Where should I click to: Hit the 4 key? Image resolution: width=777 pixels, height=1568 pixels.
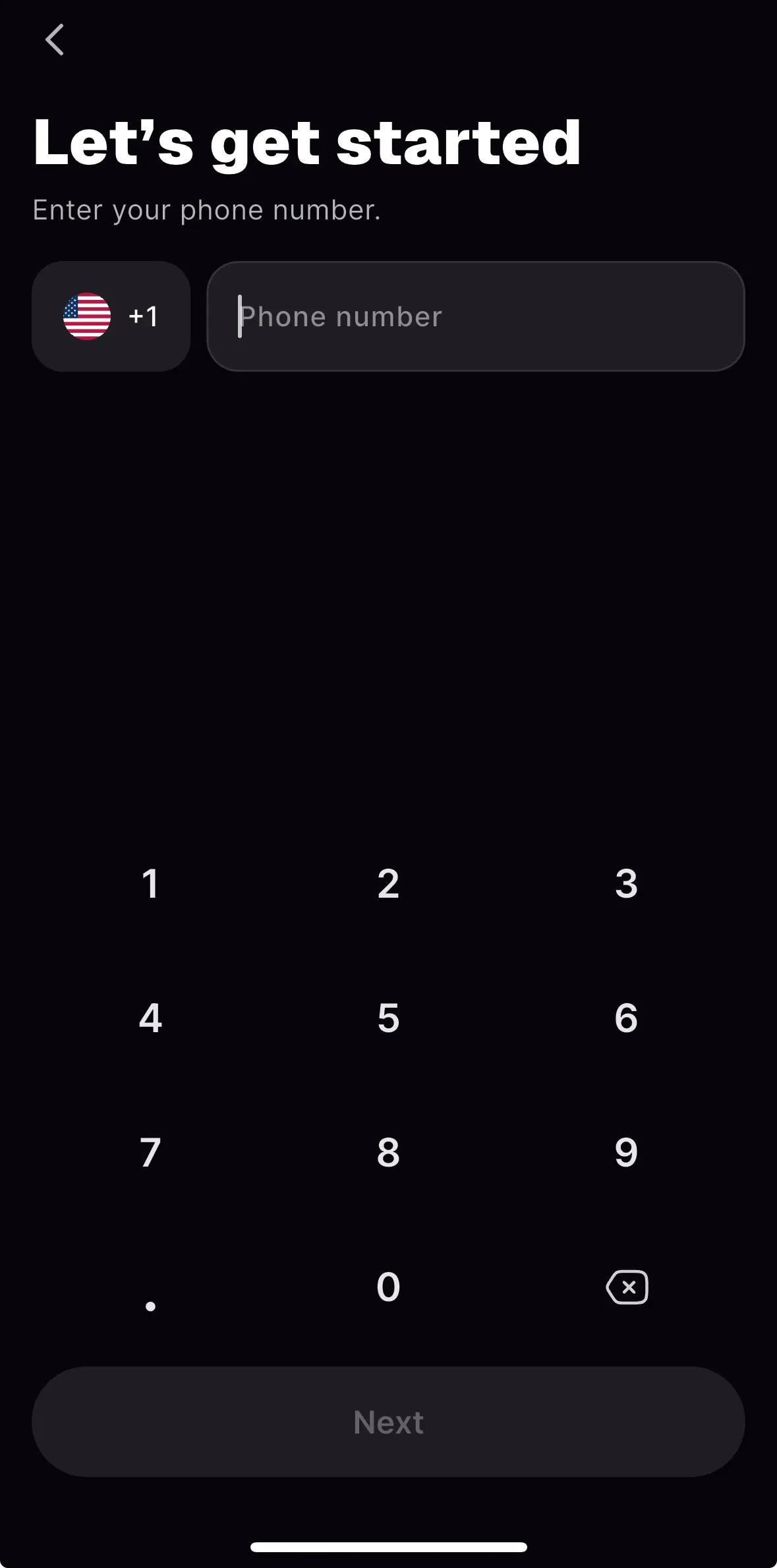tap(150, 1018)
